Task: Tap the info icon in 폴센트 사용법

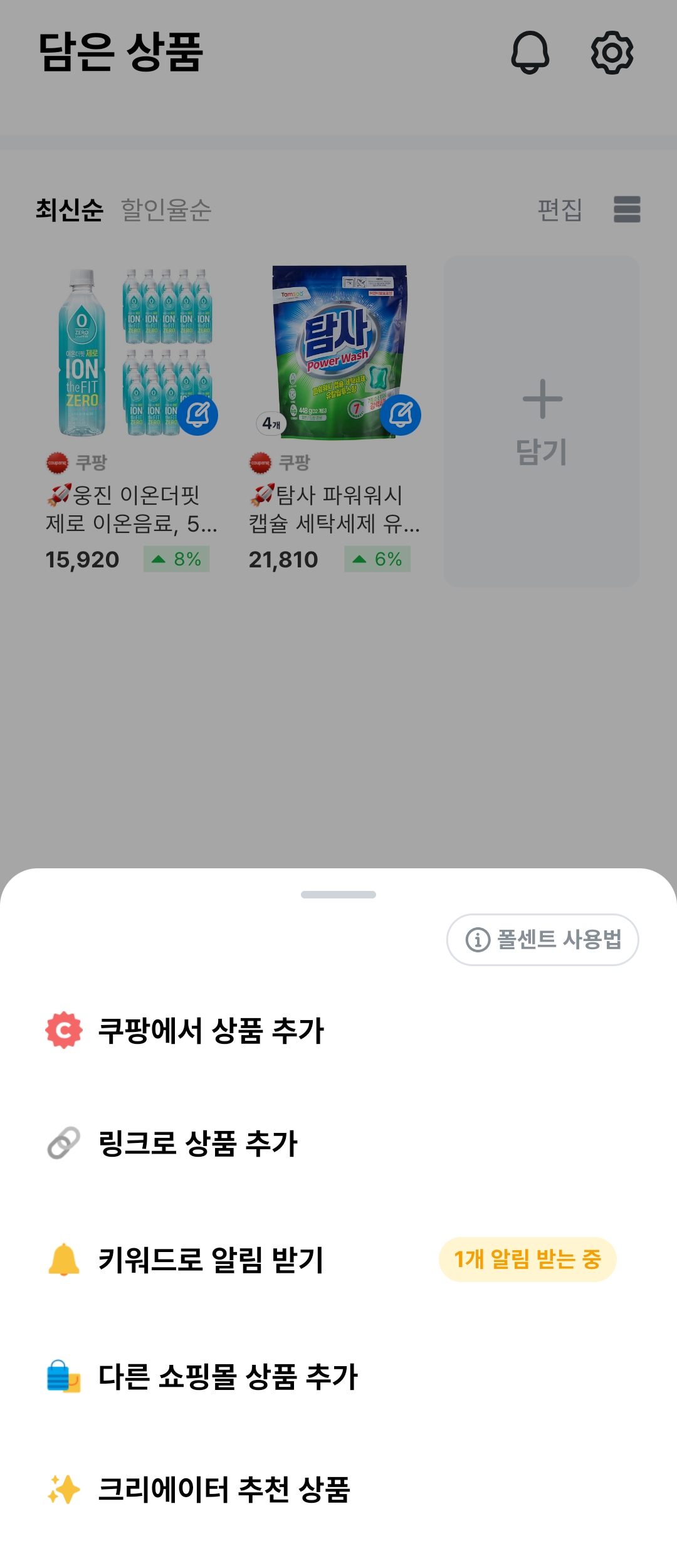Action: [479, 939]
